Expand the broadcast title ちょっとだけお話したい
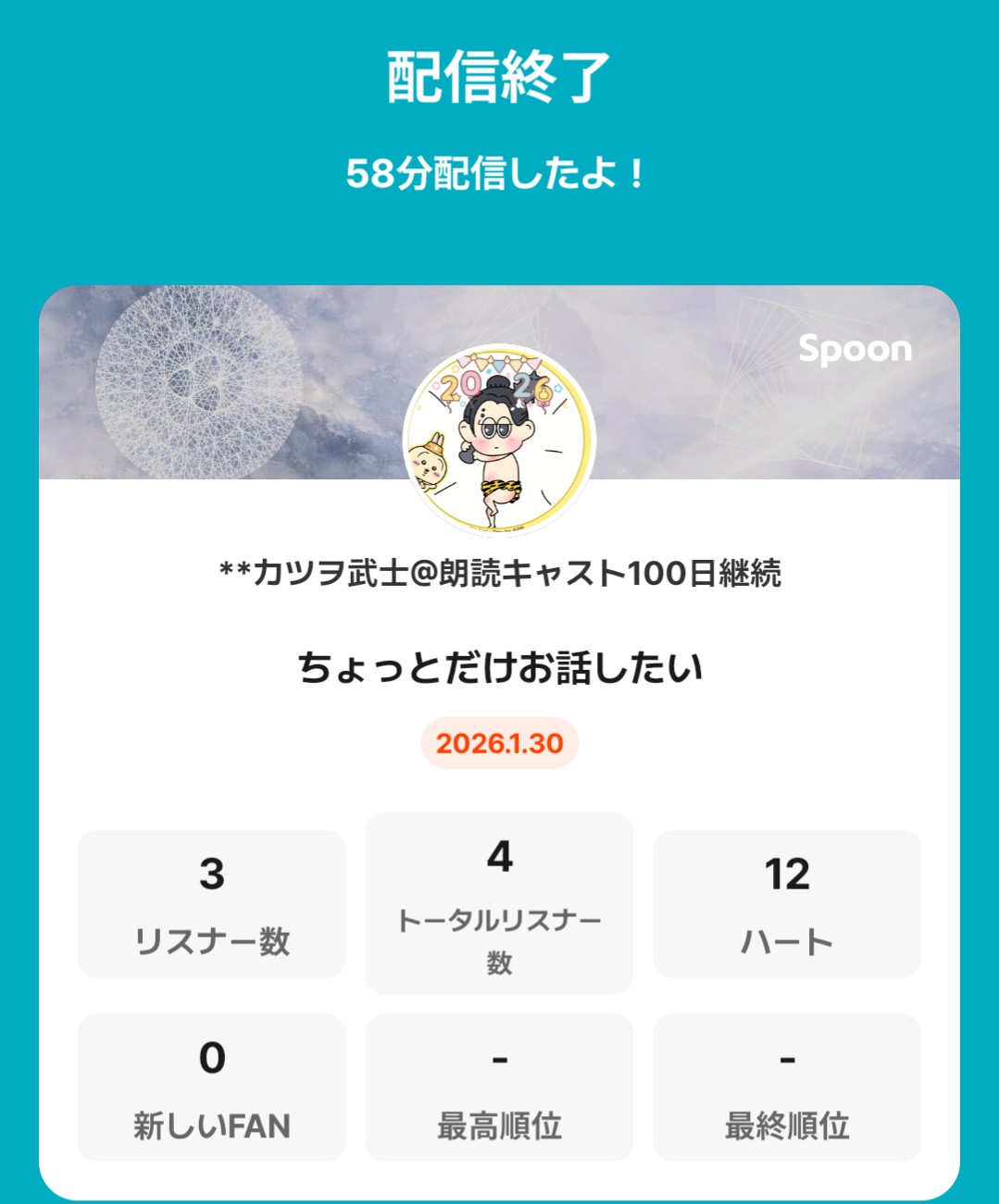 [x=499, y=668]
